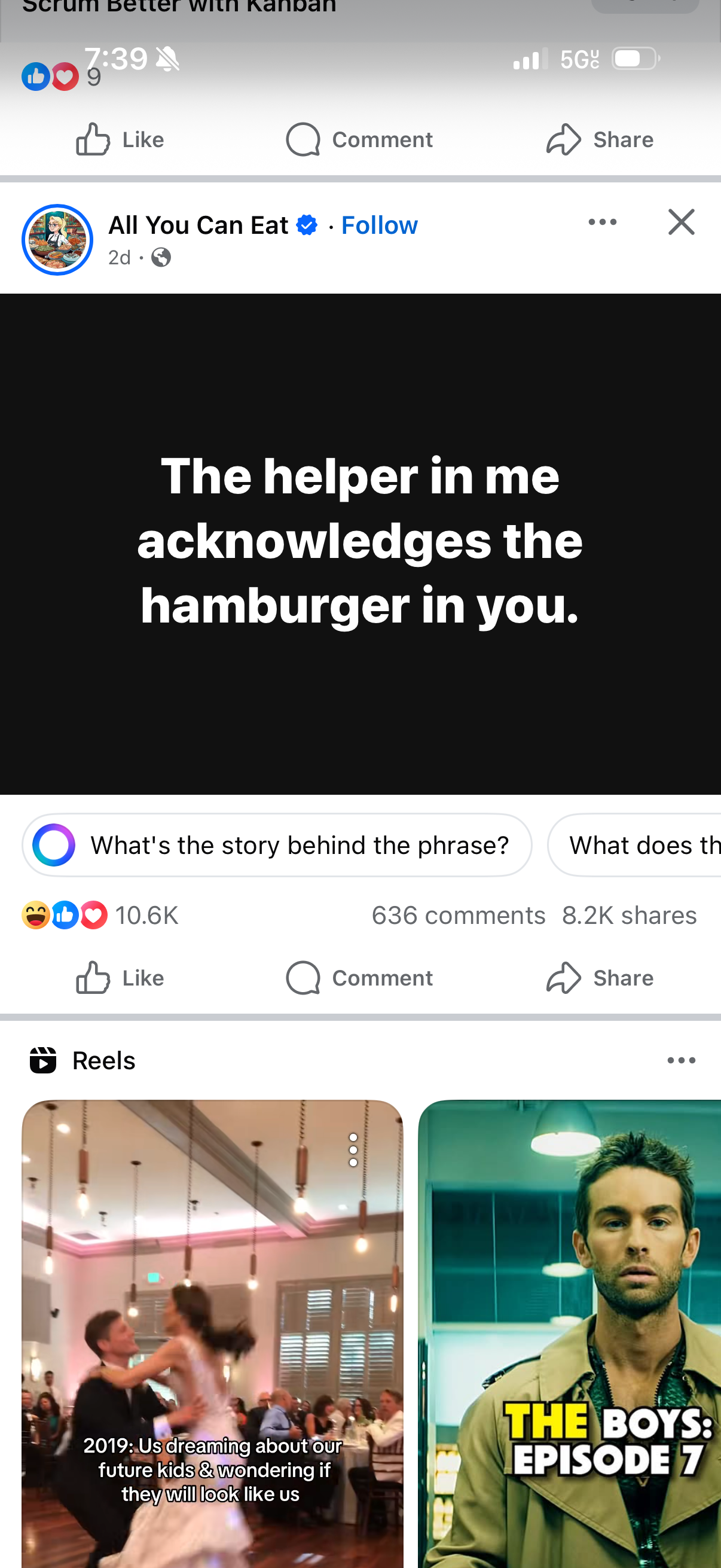The width and height of the screenshot is (721, 1568).
Task: Follow the All You Can Eat page
Action: pyautogui.click(x=379, y=225)
